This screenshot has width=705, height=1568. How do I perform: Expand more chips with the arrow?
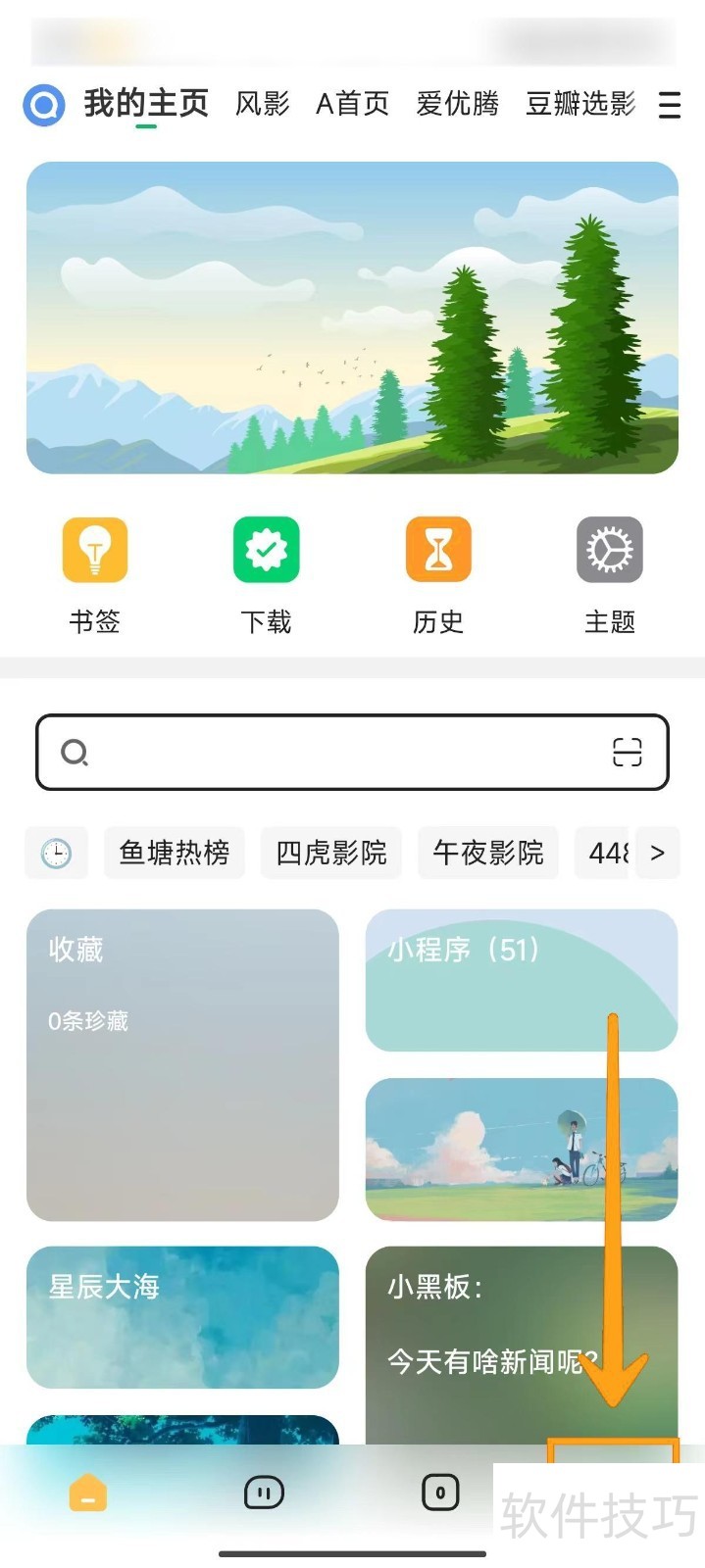(657, 853)
